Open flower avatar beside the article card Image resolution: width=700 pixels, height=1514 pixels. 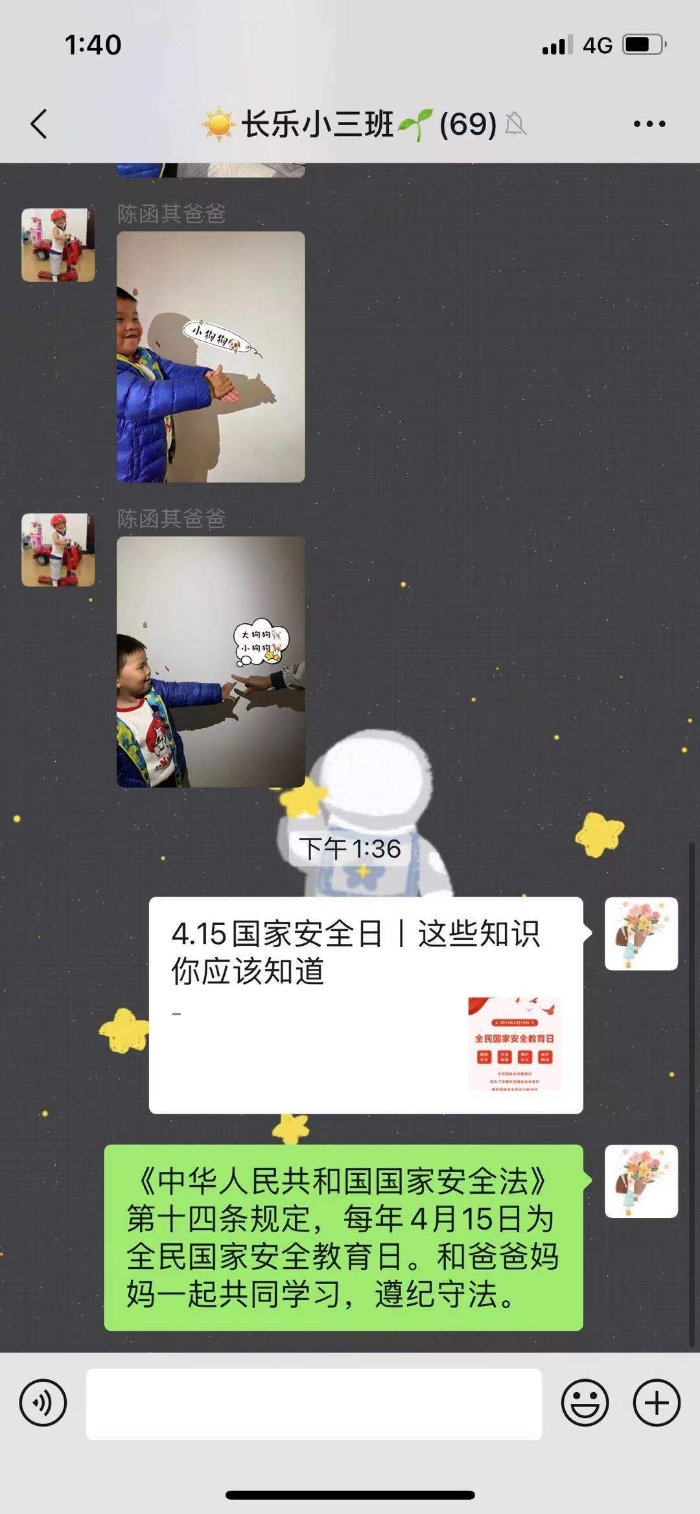[x=641, y=934]
